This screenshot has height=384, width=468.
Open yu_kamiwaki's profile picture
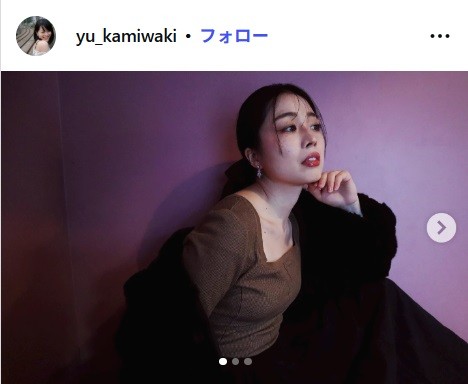pos(36,36)
